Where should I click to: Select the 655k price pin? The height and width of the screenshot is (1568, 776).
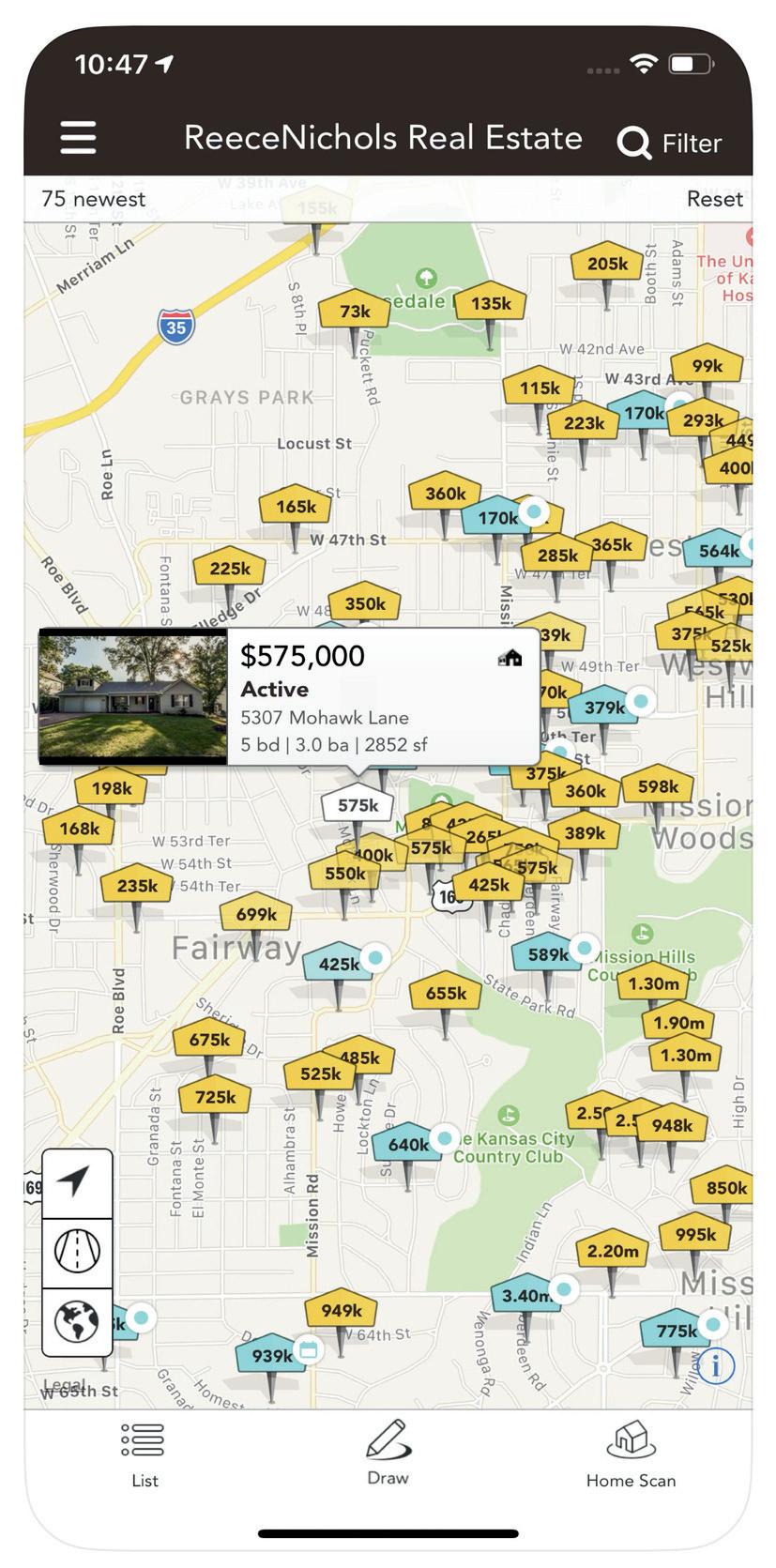click(446, 993)
